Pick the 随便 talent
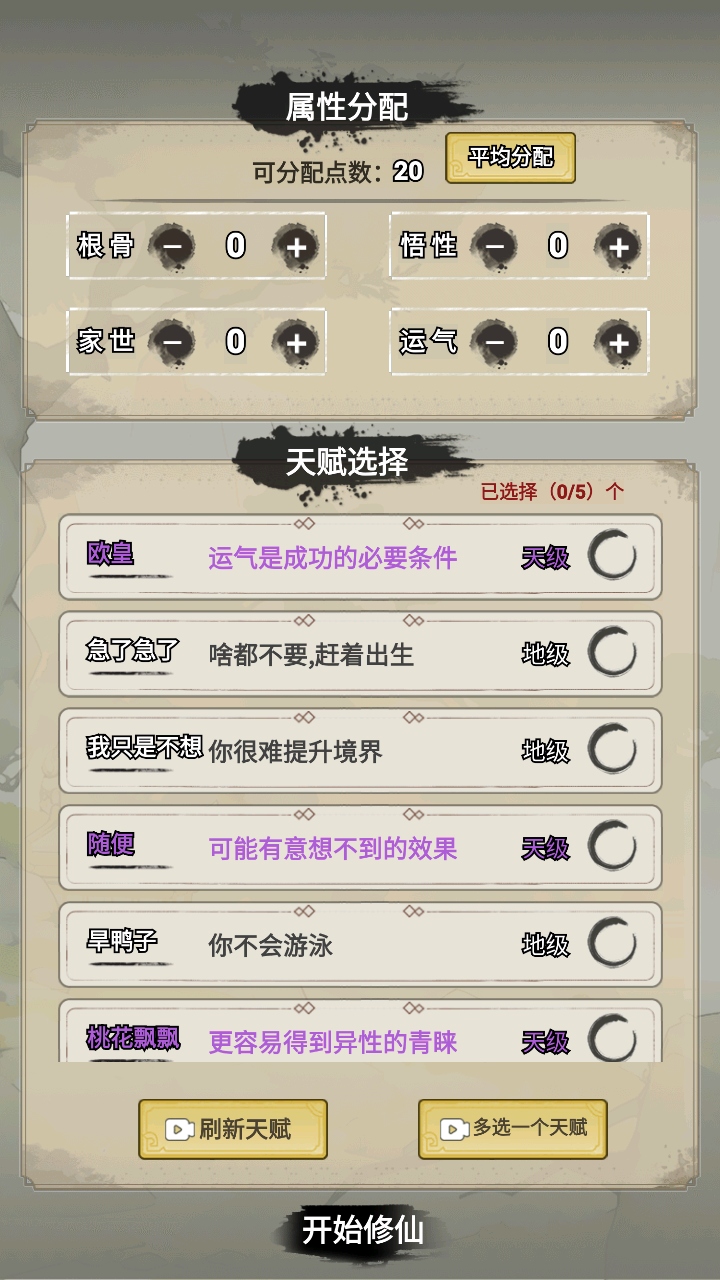 tap(611, 848)
